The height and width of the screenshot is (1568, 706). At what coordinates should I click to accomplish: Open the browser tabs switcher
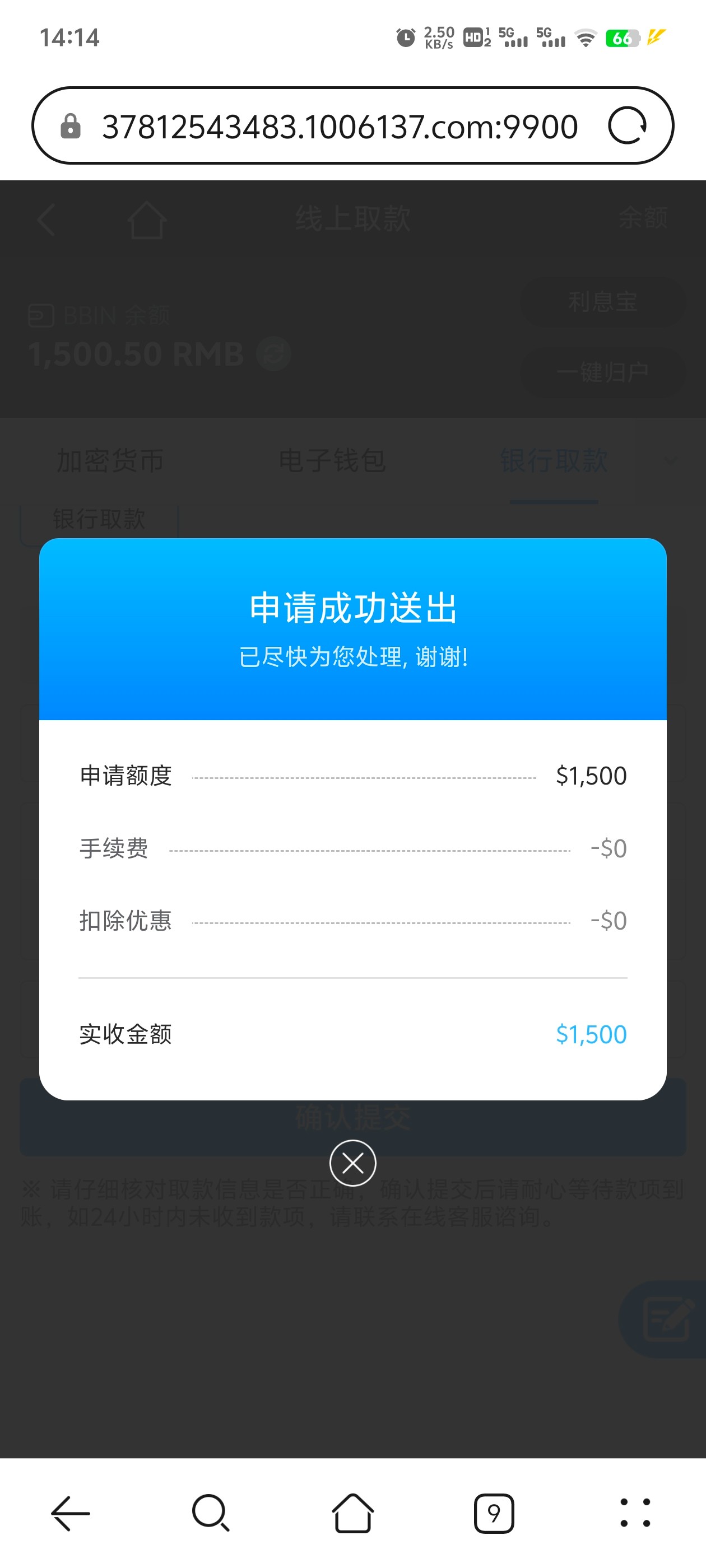click(494, 1513)
